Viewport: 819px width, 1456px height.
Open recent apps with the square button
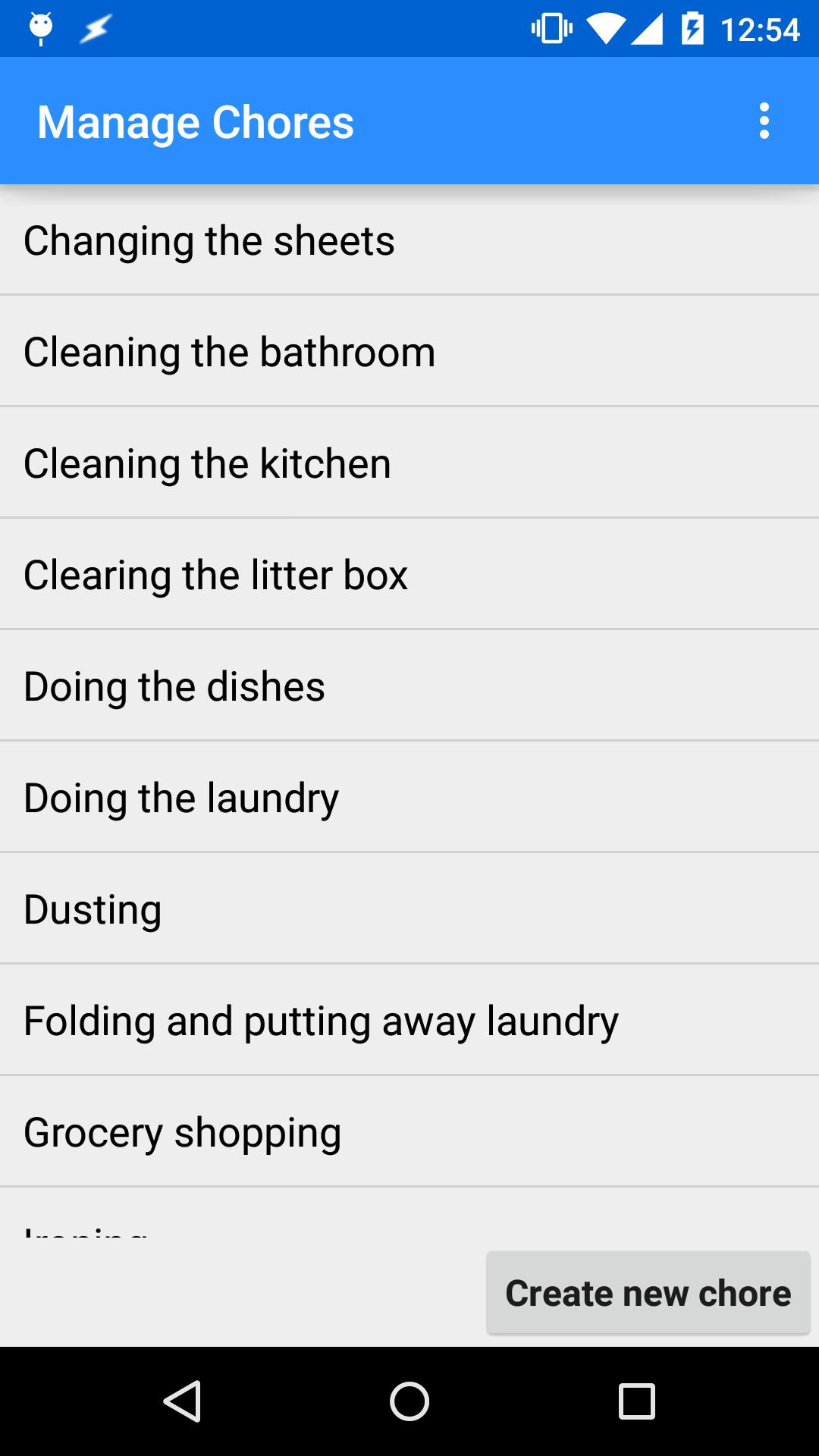pos(634,1401)
